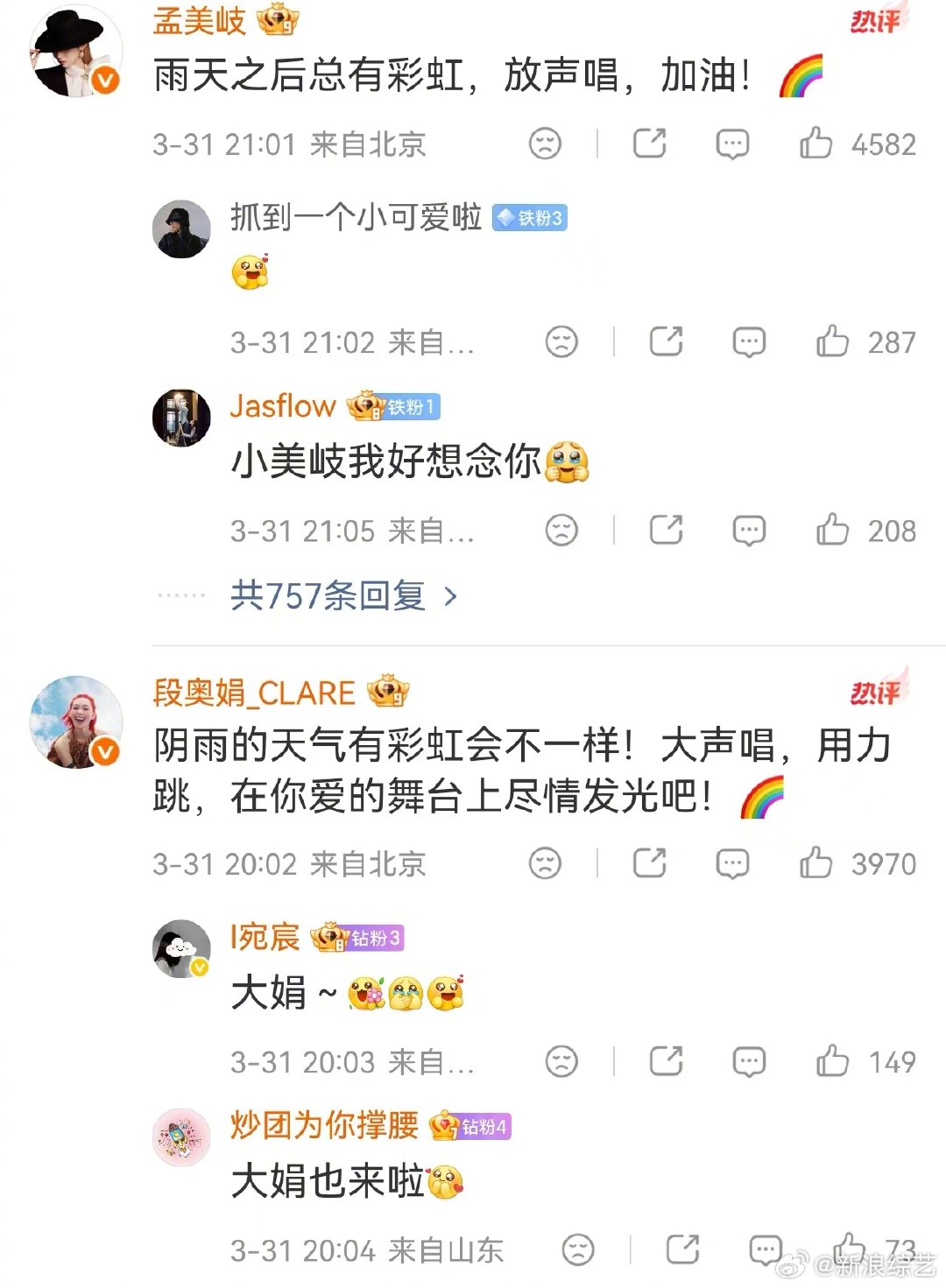Viewport: 946px width, 1288px height.
Task: Open the comment bubble under Jasflow's reply
Action: (x=749, y=531)
